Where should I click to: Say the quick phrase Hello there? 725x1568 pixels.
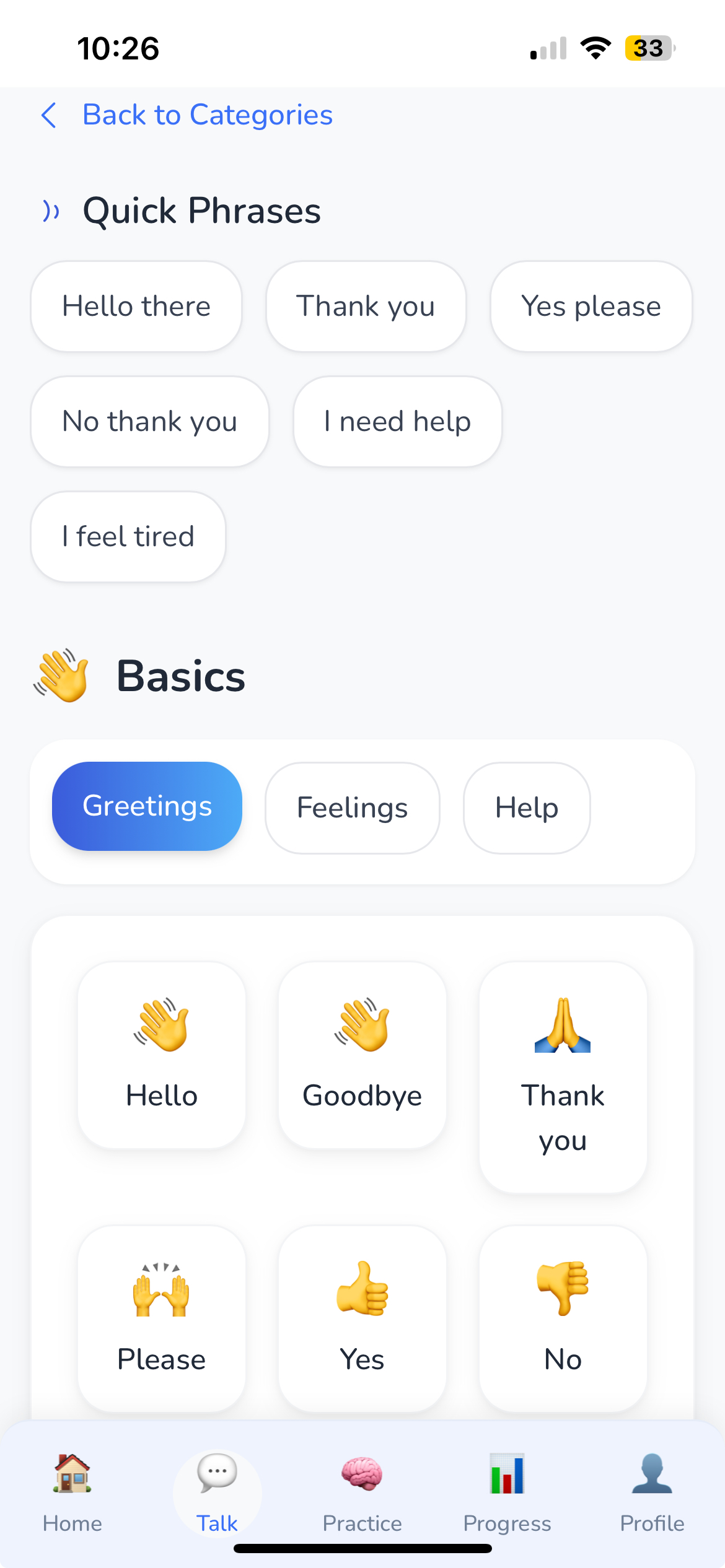tap(136, 307)
